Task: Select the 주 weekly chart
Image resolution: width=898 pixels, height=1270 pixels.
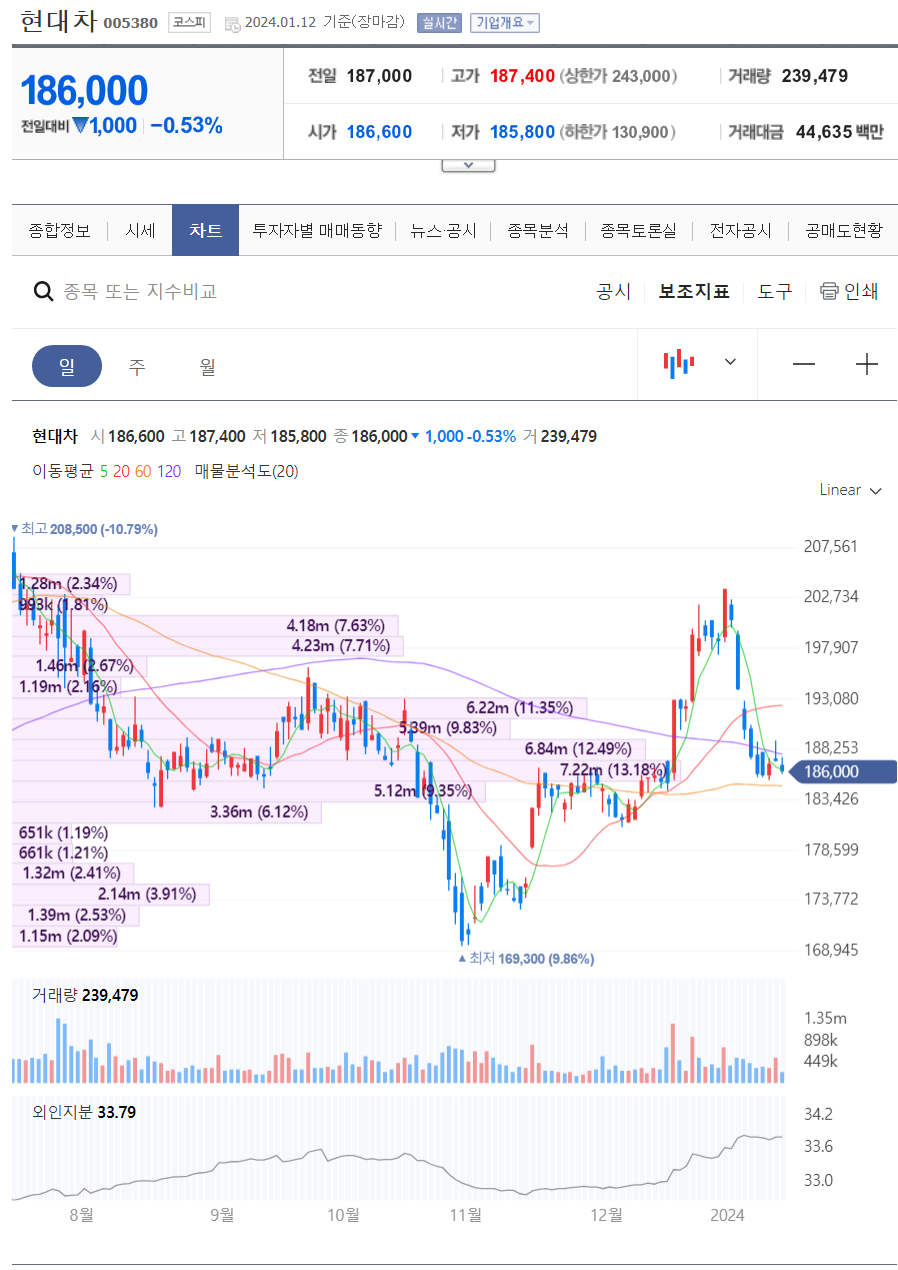Action: (137, 367)
